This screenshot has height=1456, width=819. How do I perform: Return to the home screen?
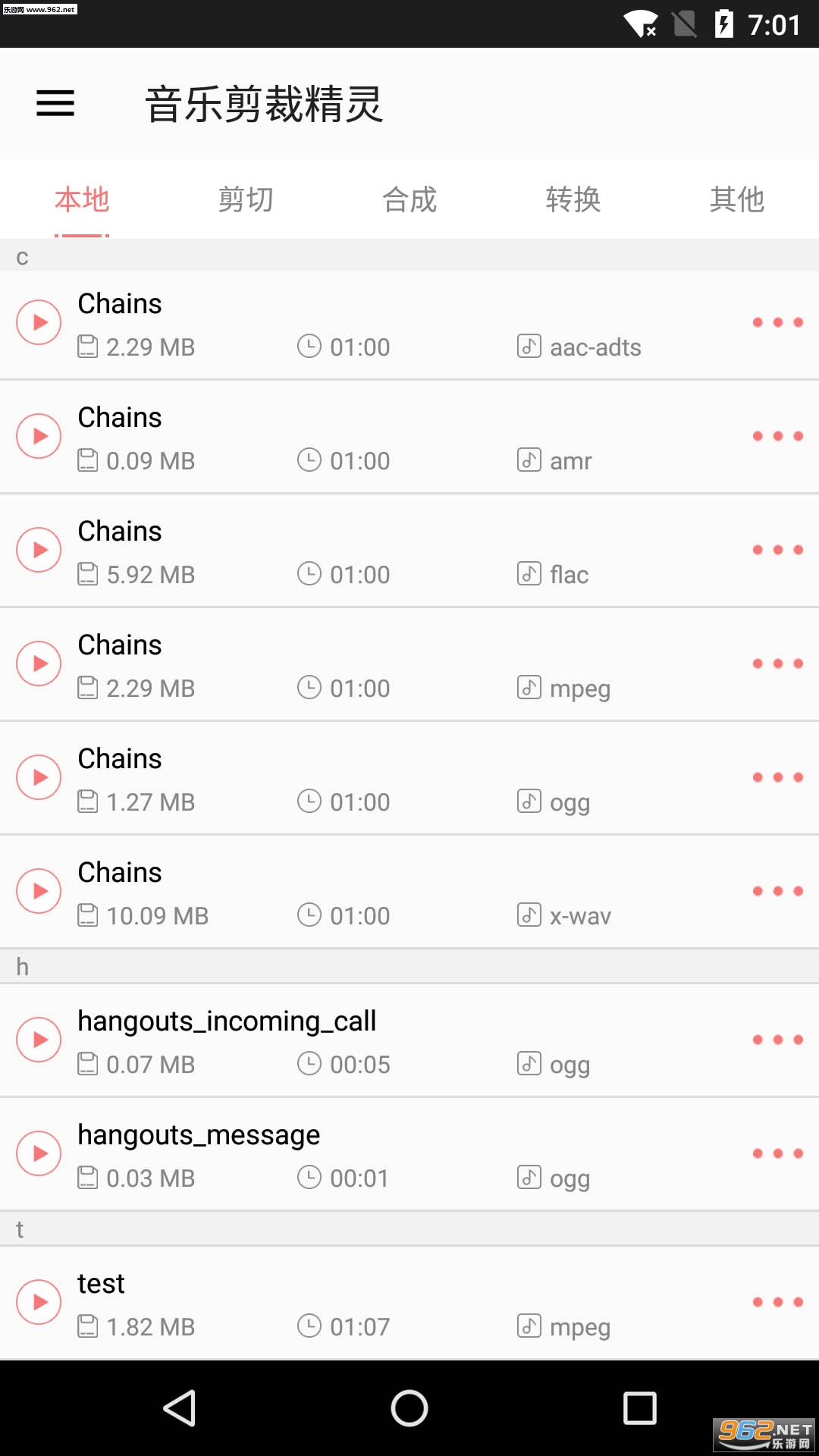(x=409, y=1408)
